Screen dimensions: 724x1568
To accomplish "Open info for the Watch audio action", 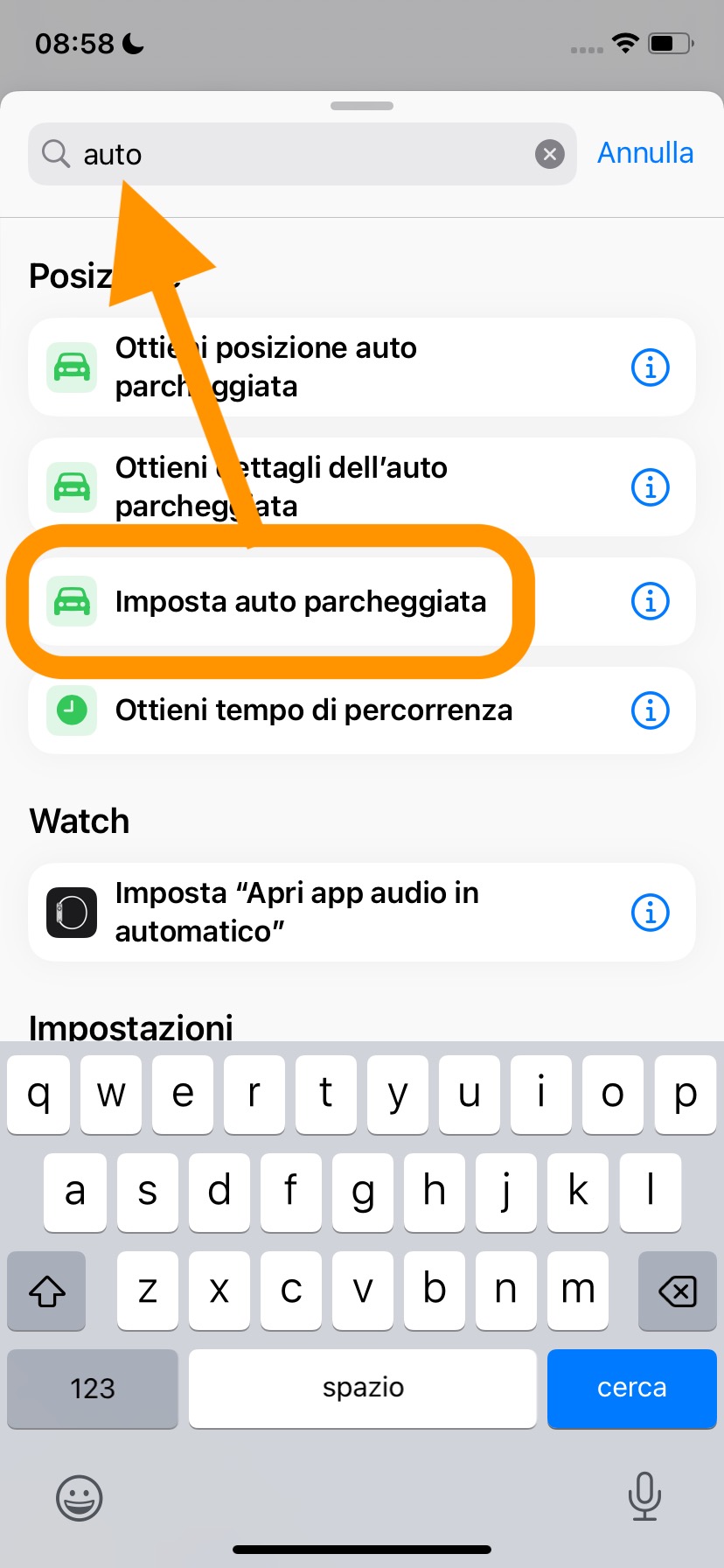I will [x=650, y=913].
